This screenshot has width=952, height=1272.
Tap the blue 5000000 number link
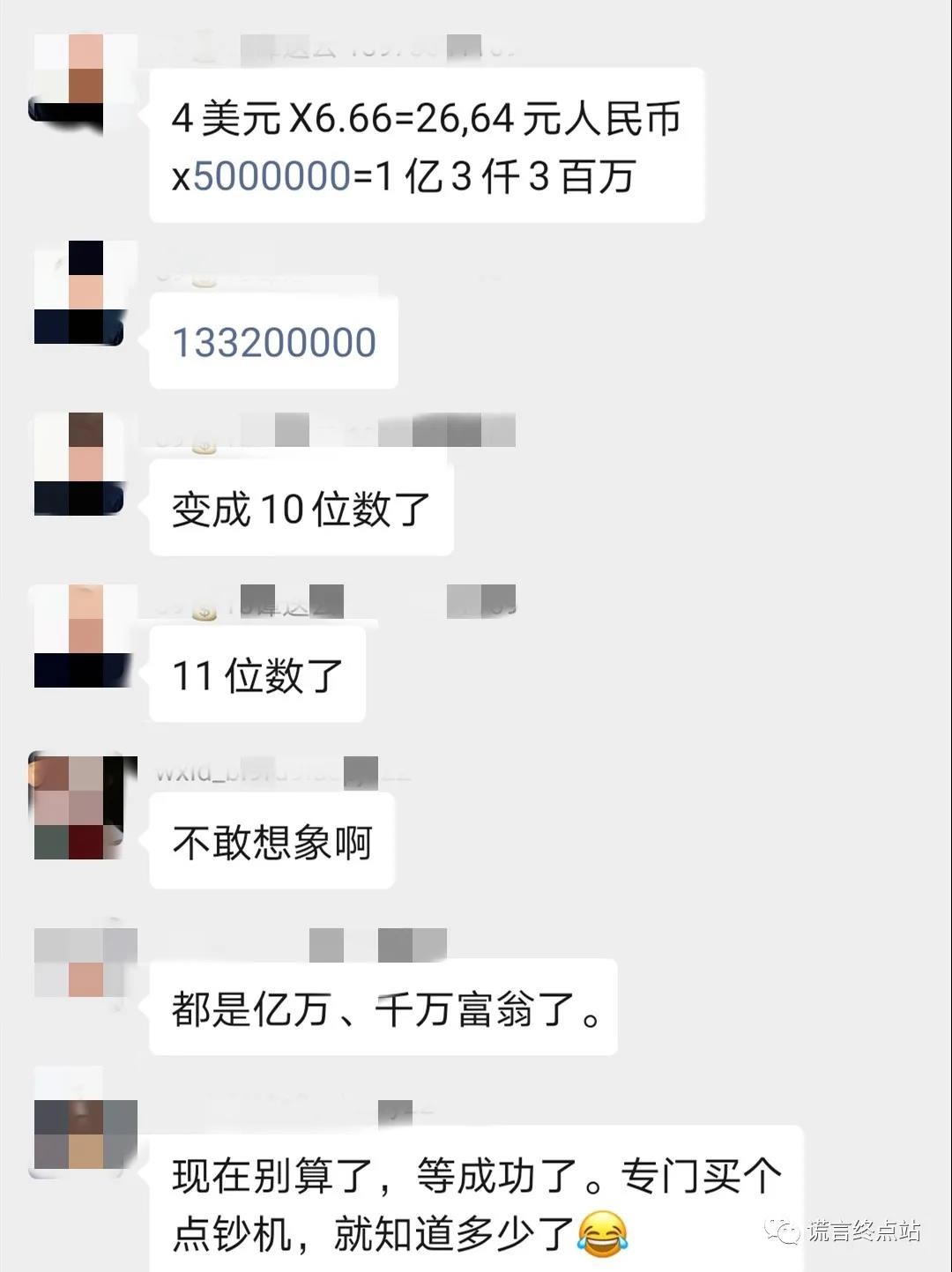[x=271, y=176]
